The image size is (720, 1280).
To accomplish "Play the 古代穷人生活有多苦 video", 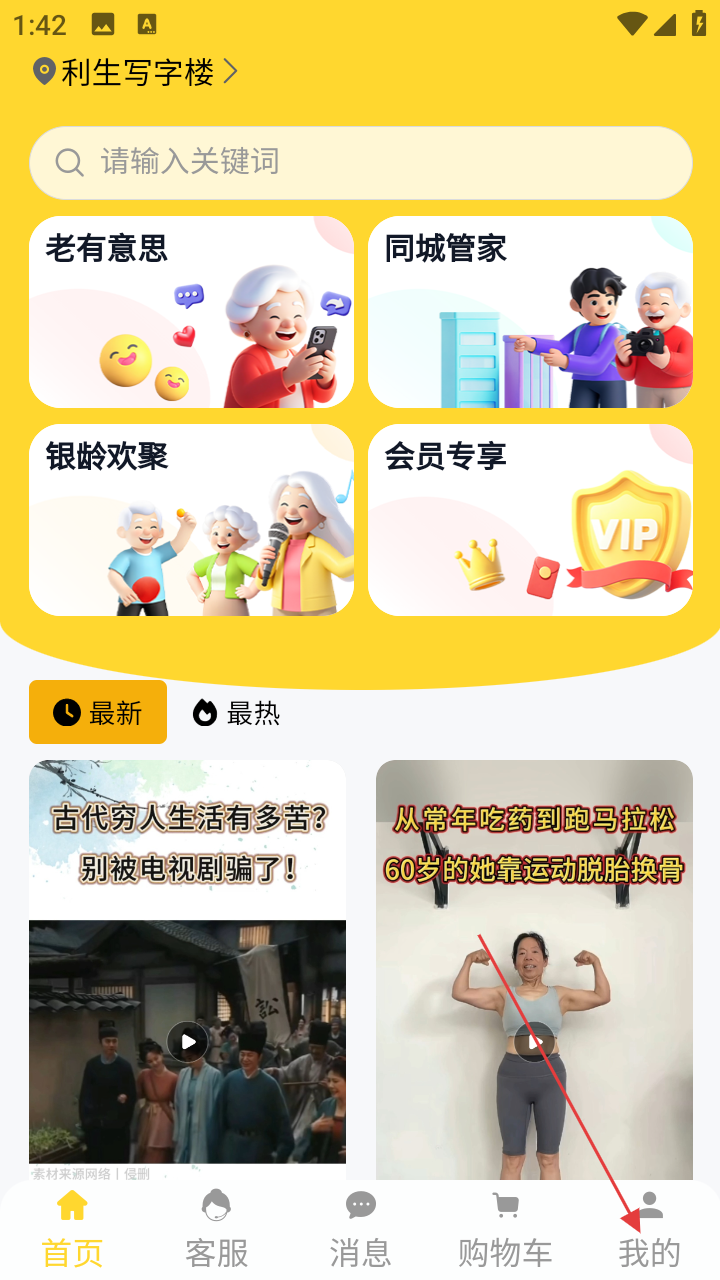I will pos(187,1041).
